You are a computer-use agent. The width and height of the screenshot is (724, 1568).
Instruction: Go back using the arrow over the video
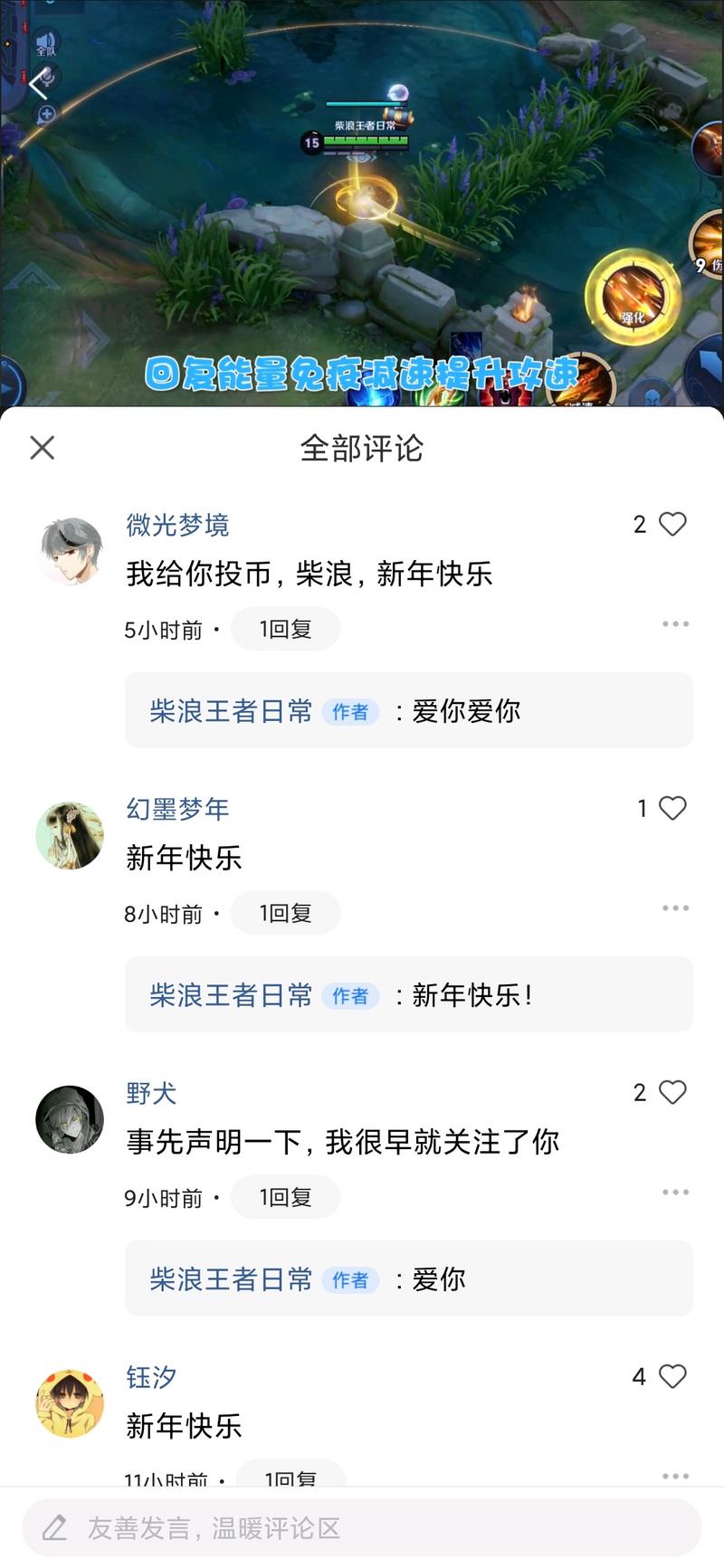click(x=38, y=85)
